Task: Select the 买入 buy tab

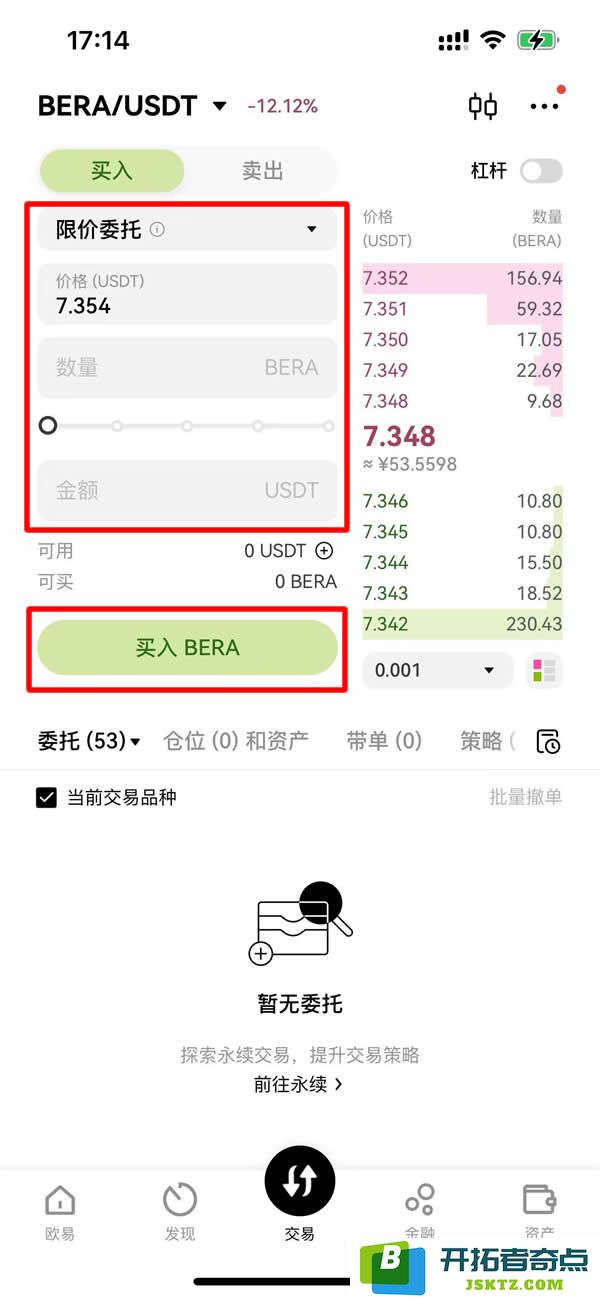Action: pyautogui.click(x=112, y=171)
